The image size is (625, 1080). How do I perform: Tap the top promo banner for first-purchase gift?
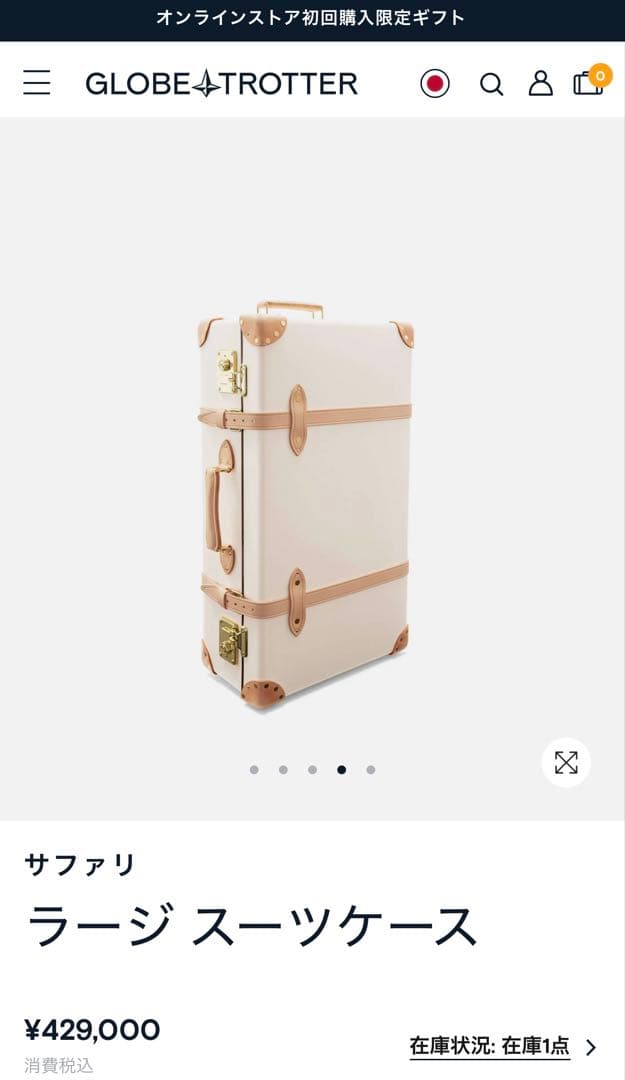(312, 18)
